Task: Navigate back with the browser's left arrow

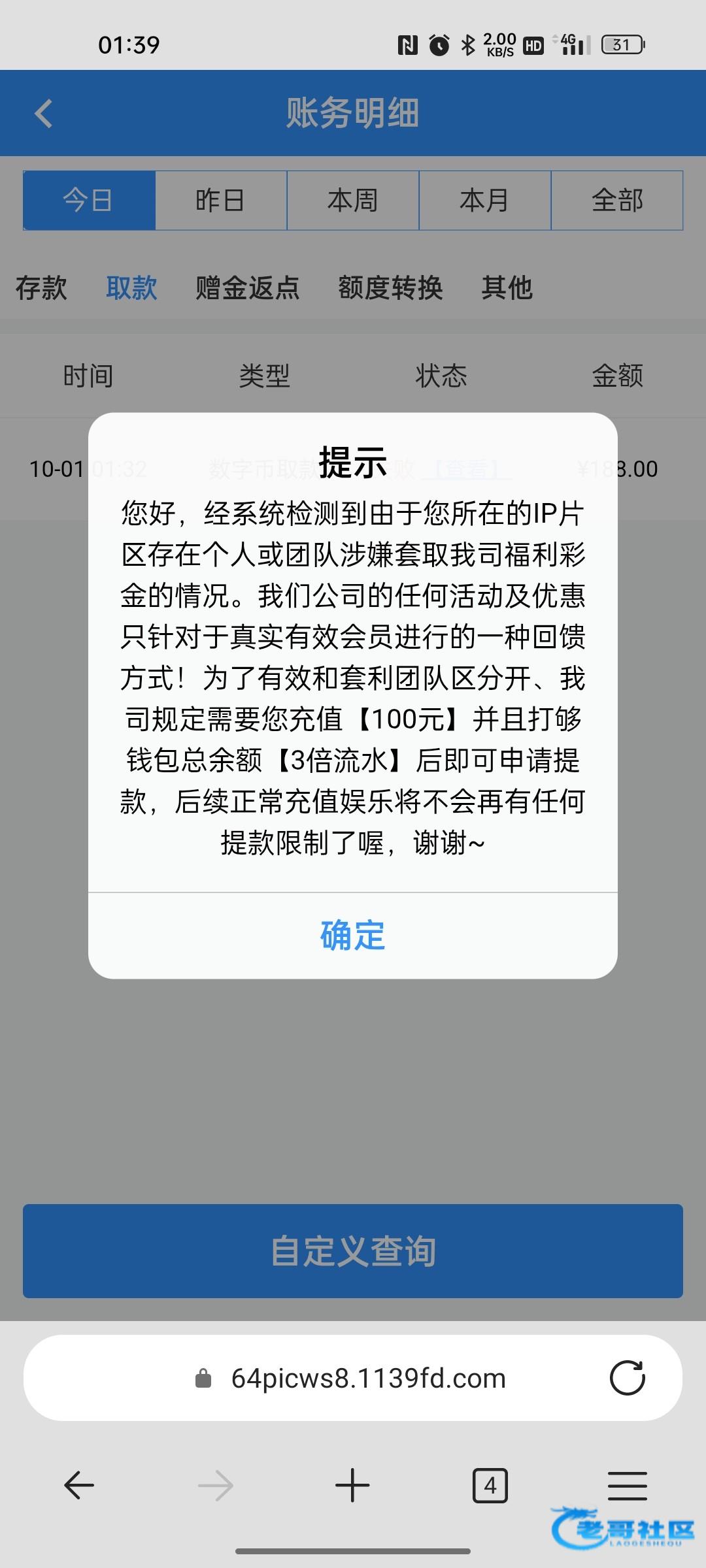Action: pyautogui.click(x=79, y=1486)
